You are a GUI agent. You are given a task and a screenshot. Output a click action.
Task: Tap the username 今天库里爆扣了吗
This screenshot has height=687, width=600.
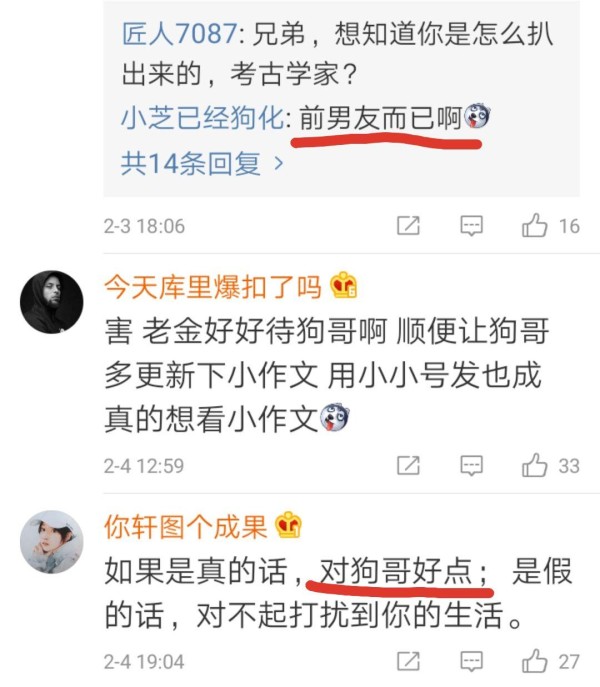point(212,288)
